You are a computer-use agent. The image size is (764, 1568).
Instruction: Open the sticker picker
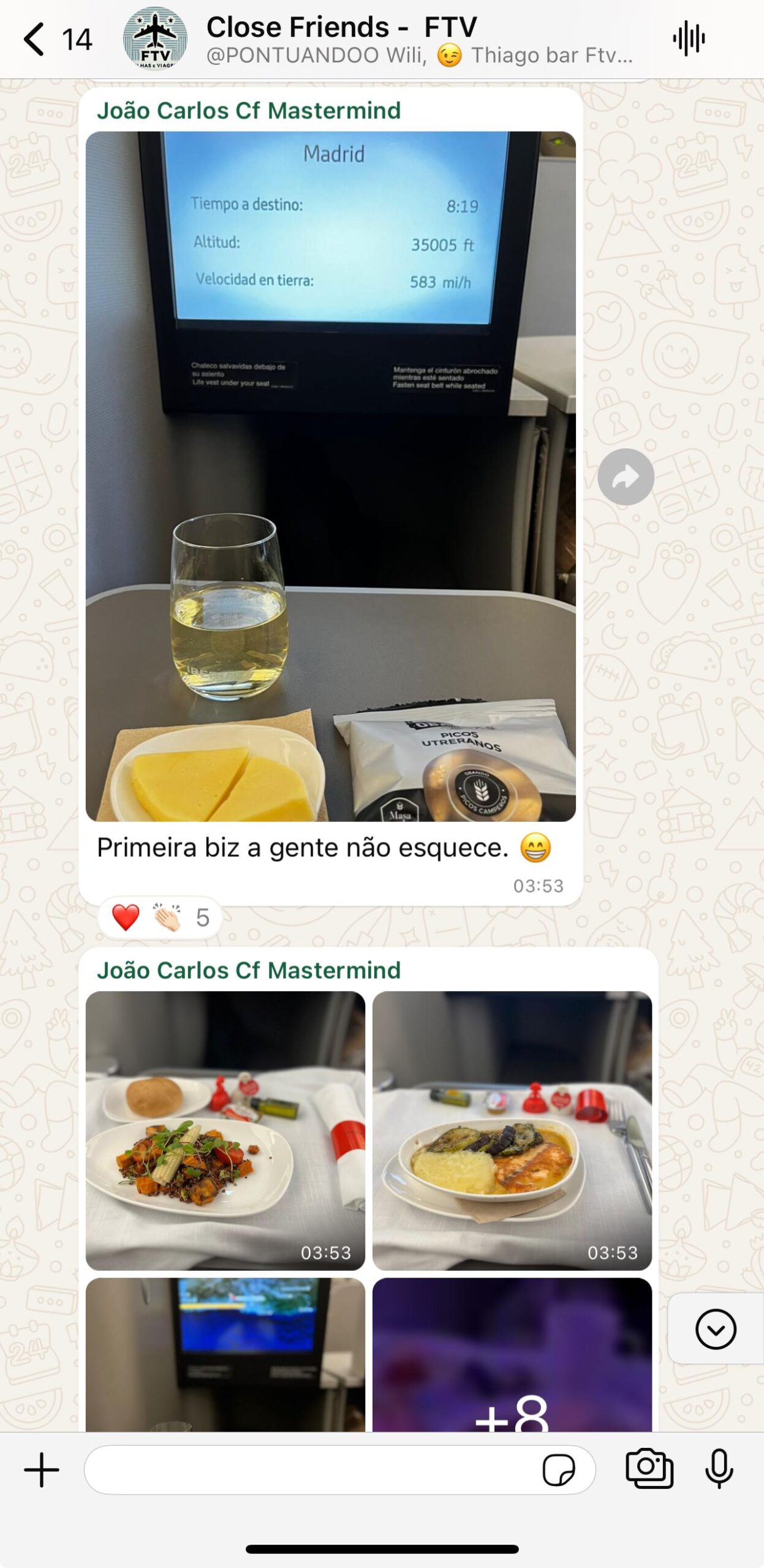point(558,1469)
